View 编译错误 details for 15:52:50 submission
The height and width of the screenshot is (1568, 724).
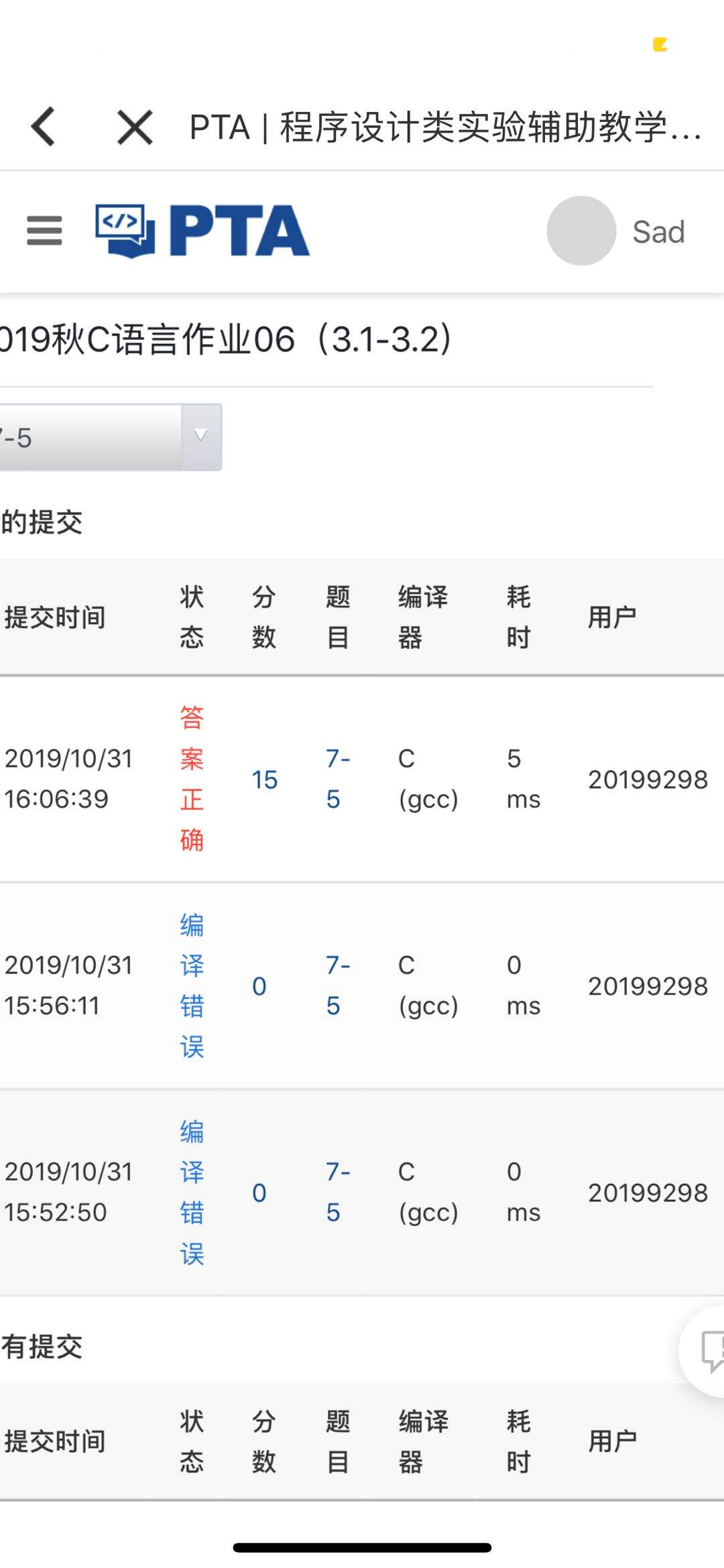pos(192,1191)
